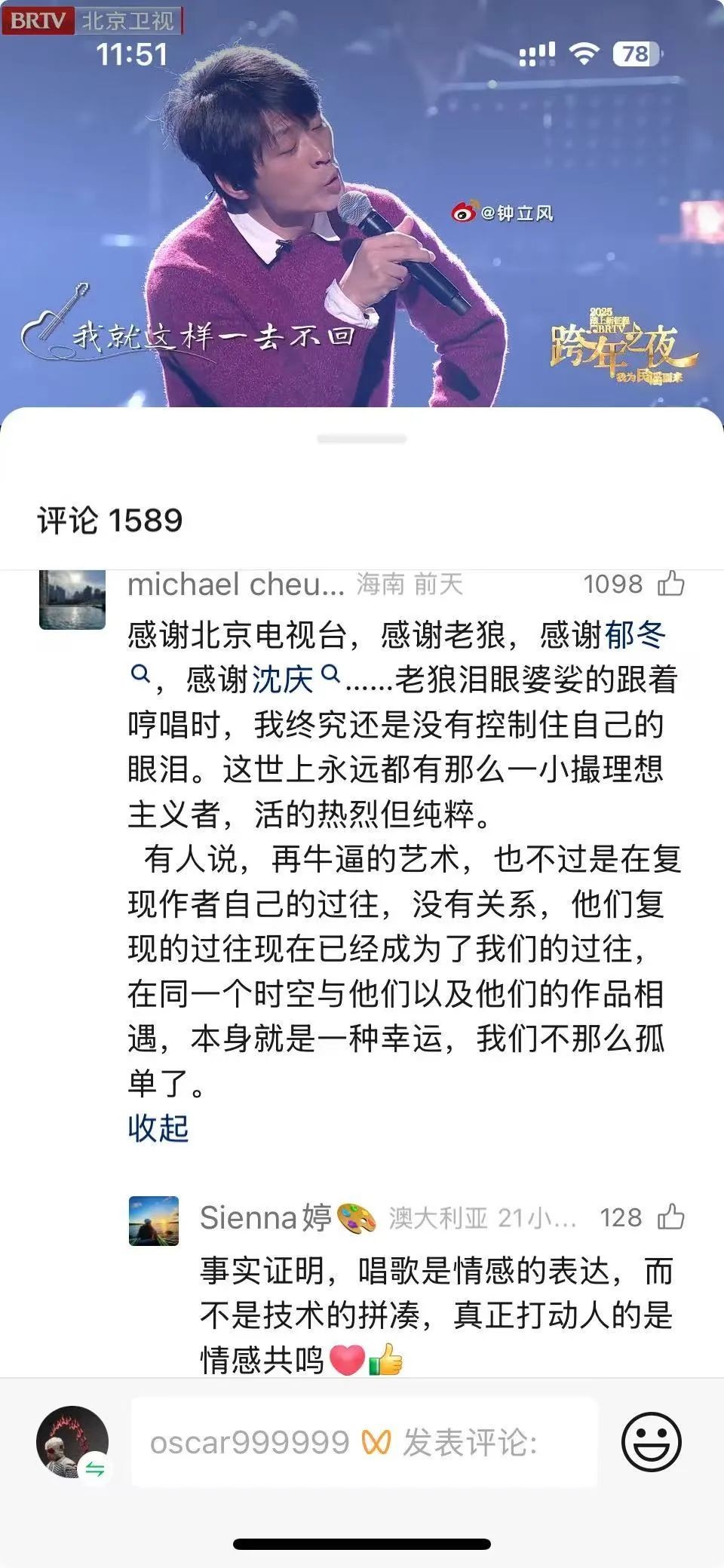Open Sienna婷's profile avatar
This screenshot has width=724, height=1568.
[x=154, y=1220]
